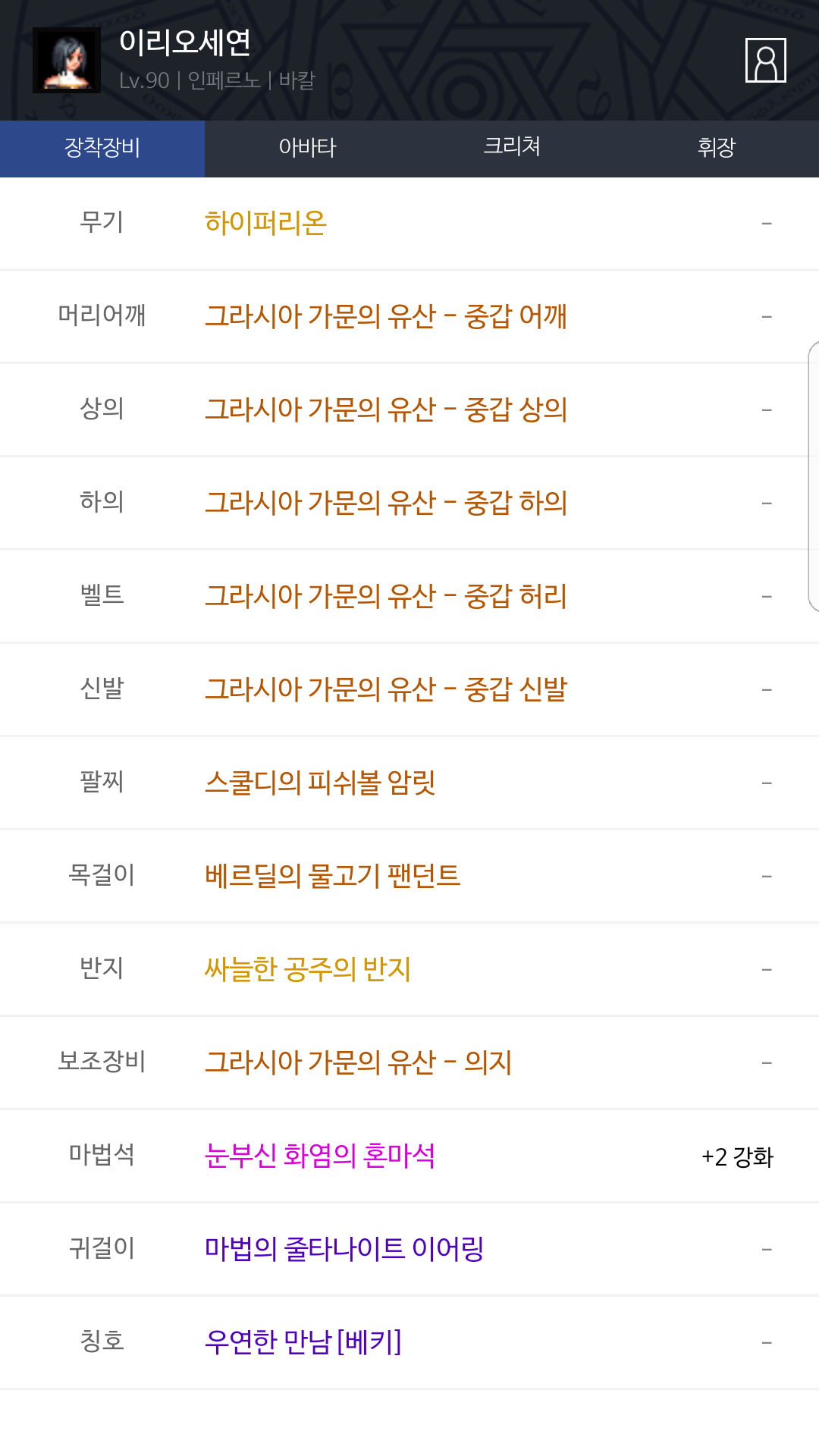View belt item 중갑 허리

(x=386, y=596)
